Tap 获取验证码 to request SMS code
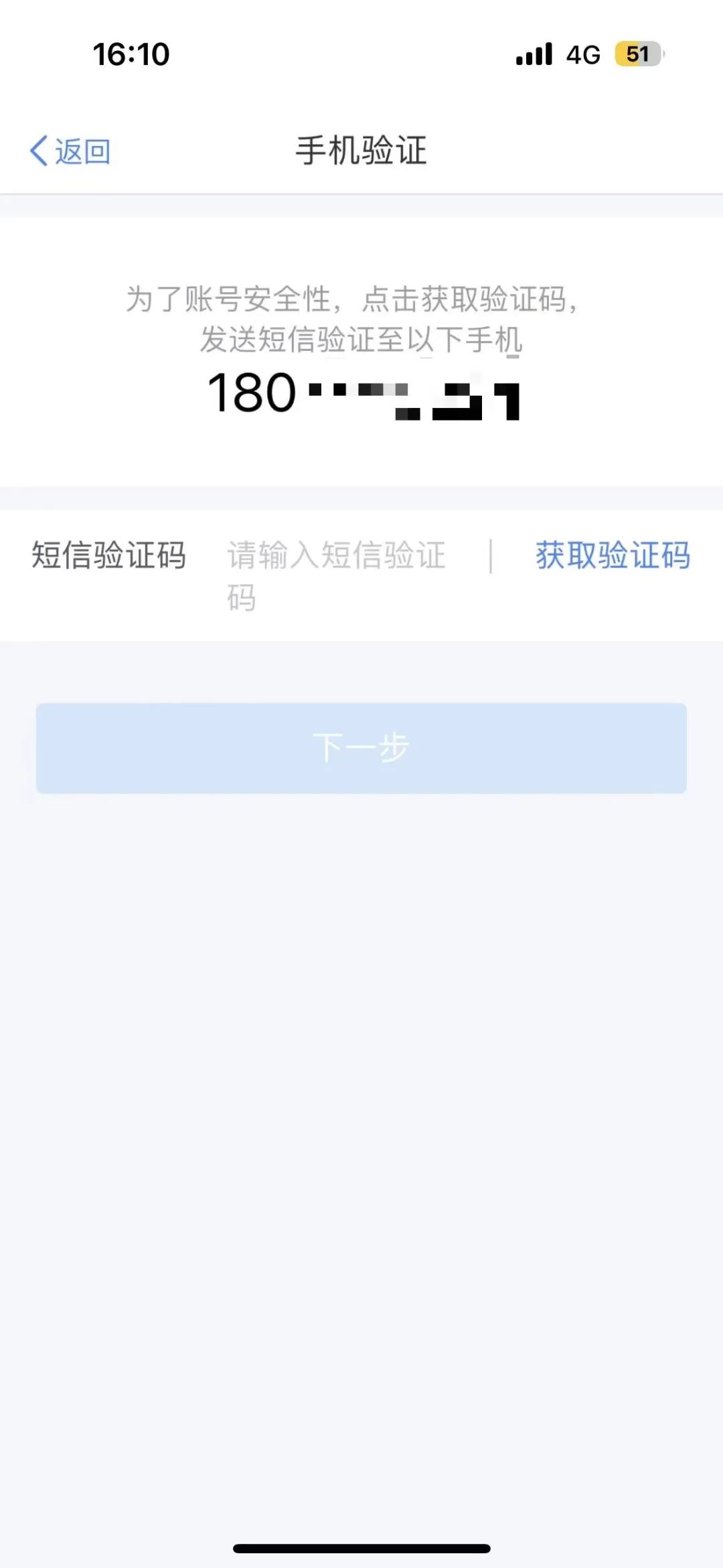723x1568 pixels. [x=612, y=556]
